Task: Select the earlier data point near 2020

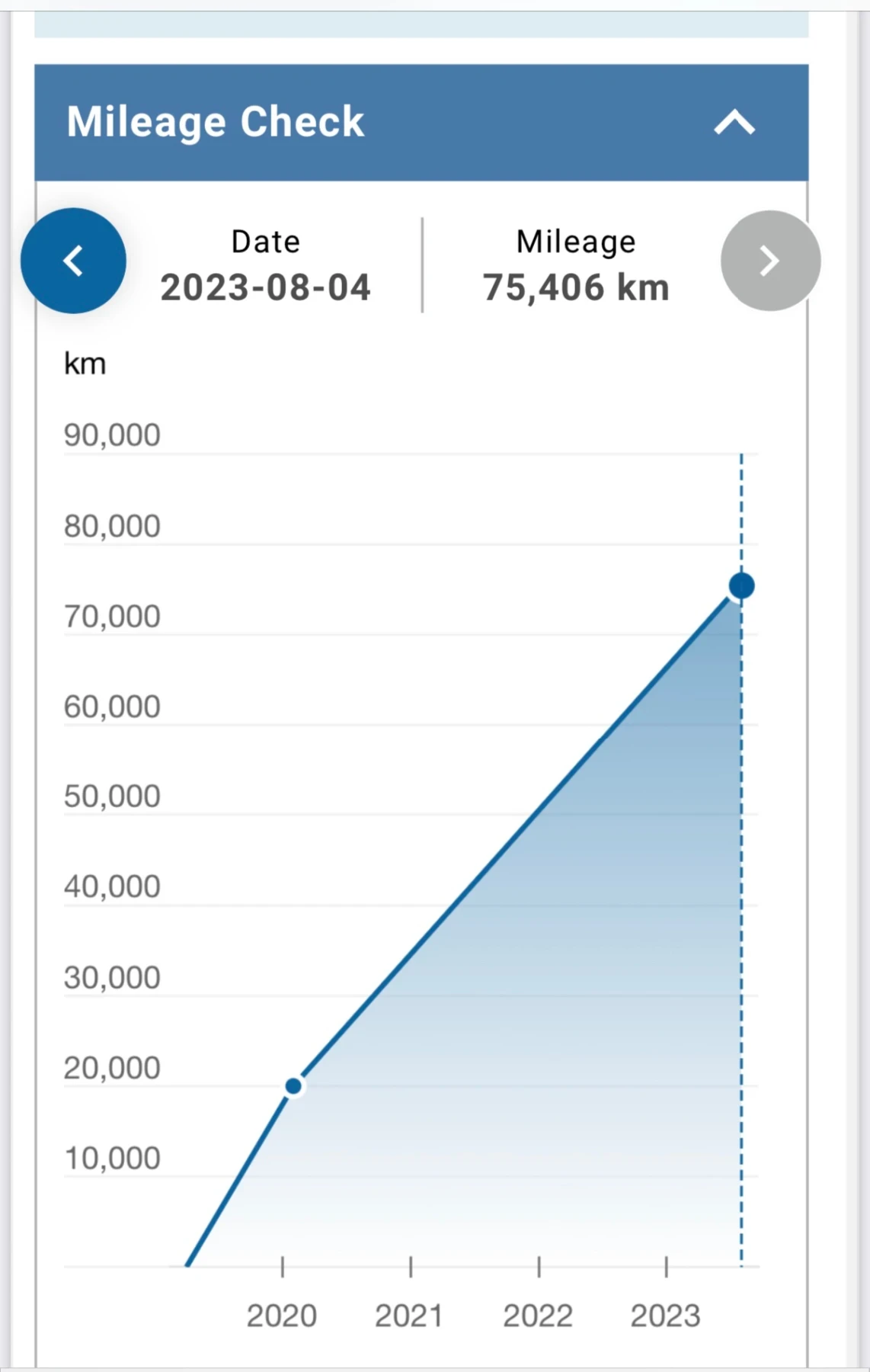Action: [293, 1086]
